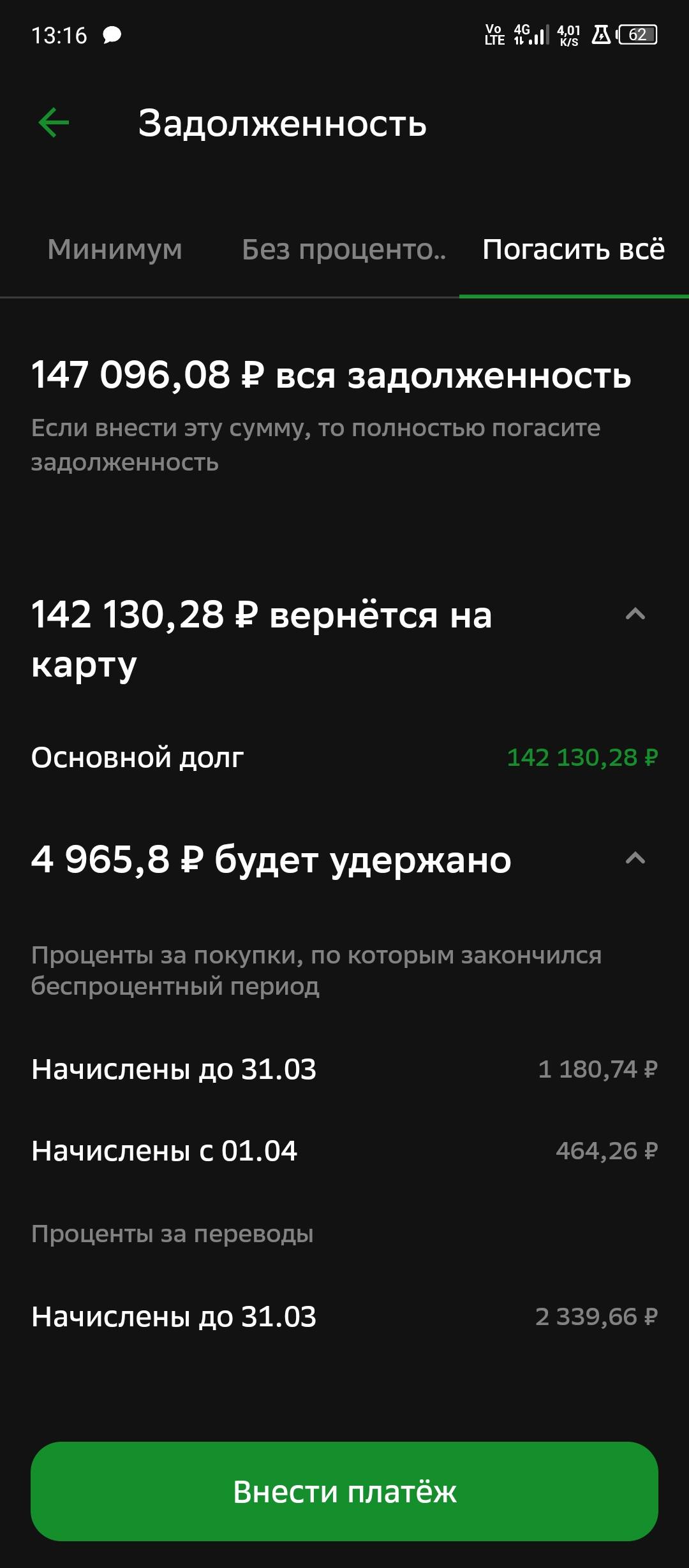Collapse the 4 965,8 ₽ будет удержано section

tap(634, 858)
